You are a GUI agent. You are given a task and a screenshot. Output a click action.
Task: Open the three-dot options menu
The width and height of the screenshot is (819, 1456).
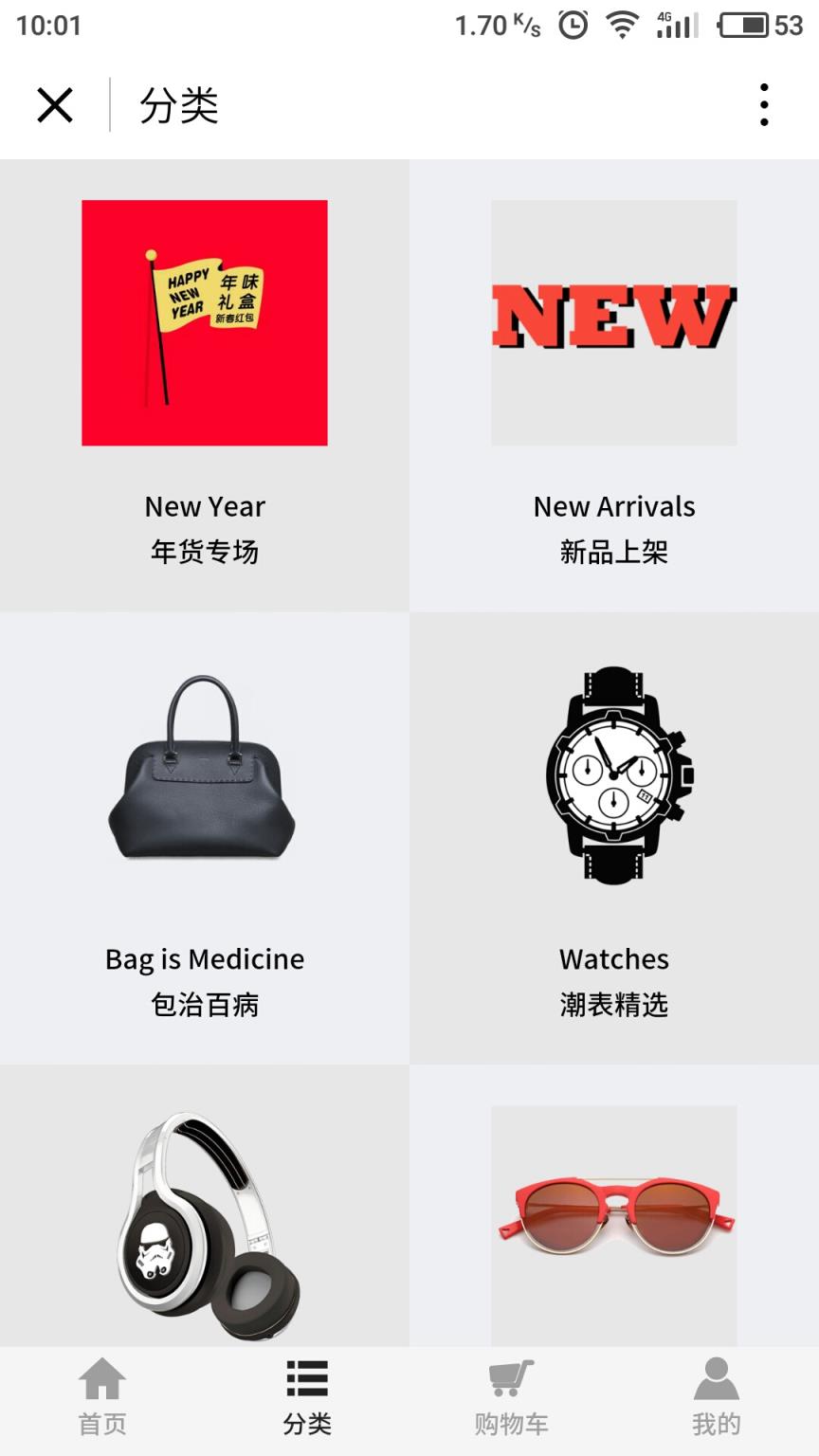click(x=764, y=104)
